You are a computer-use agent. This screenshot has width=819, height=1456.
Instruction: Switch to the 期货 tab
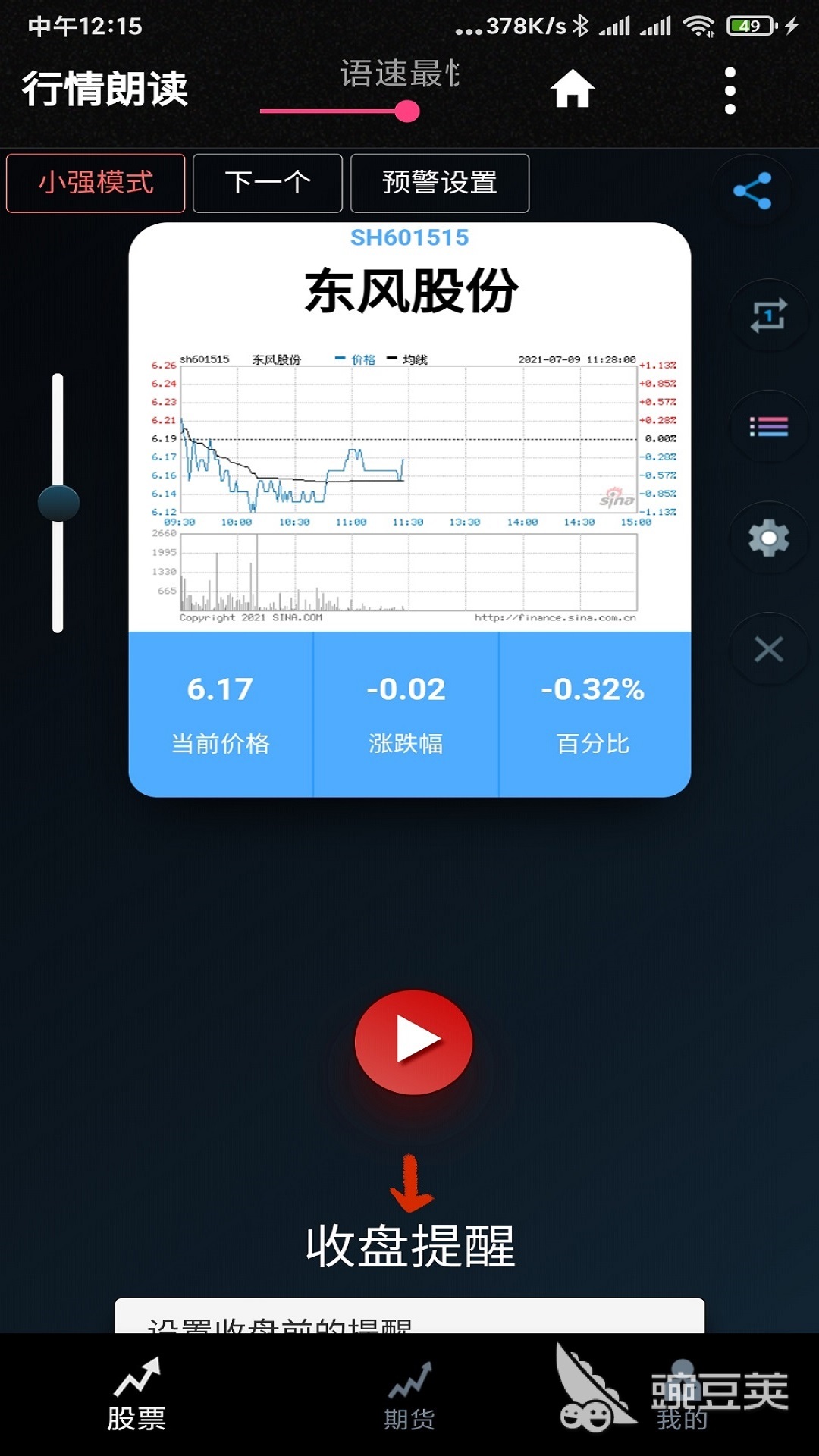point(409,1395)
